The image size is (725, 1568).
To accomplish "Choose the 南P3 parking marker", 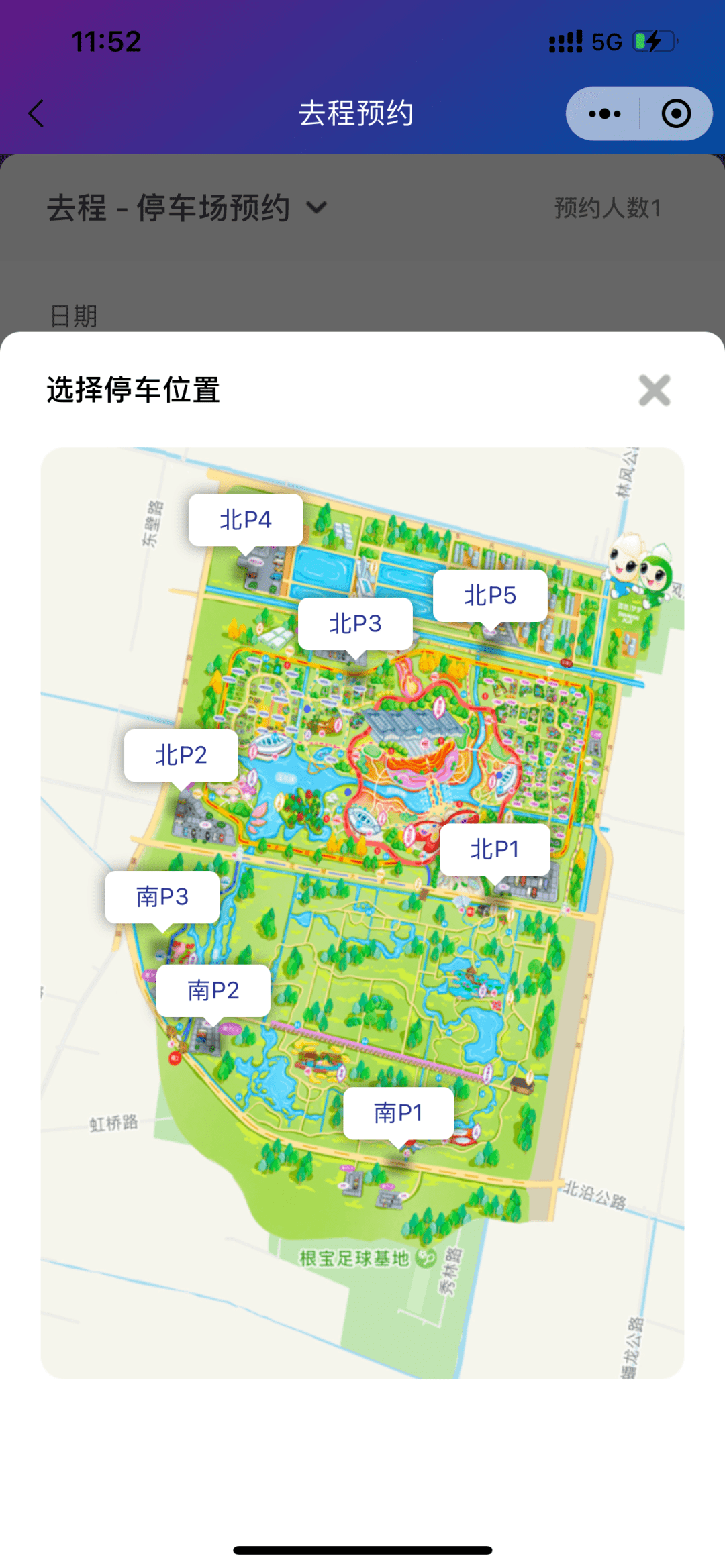I will (162, 897).
